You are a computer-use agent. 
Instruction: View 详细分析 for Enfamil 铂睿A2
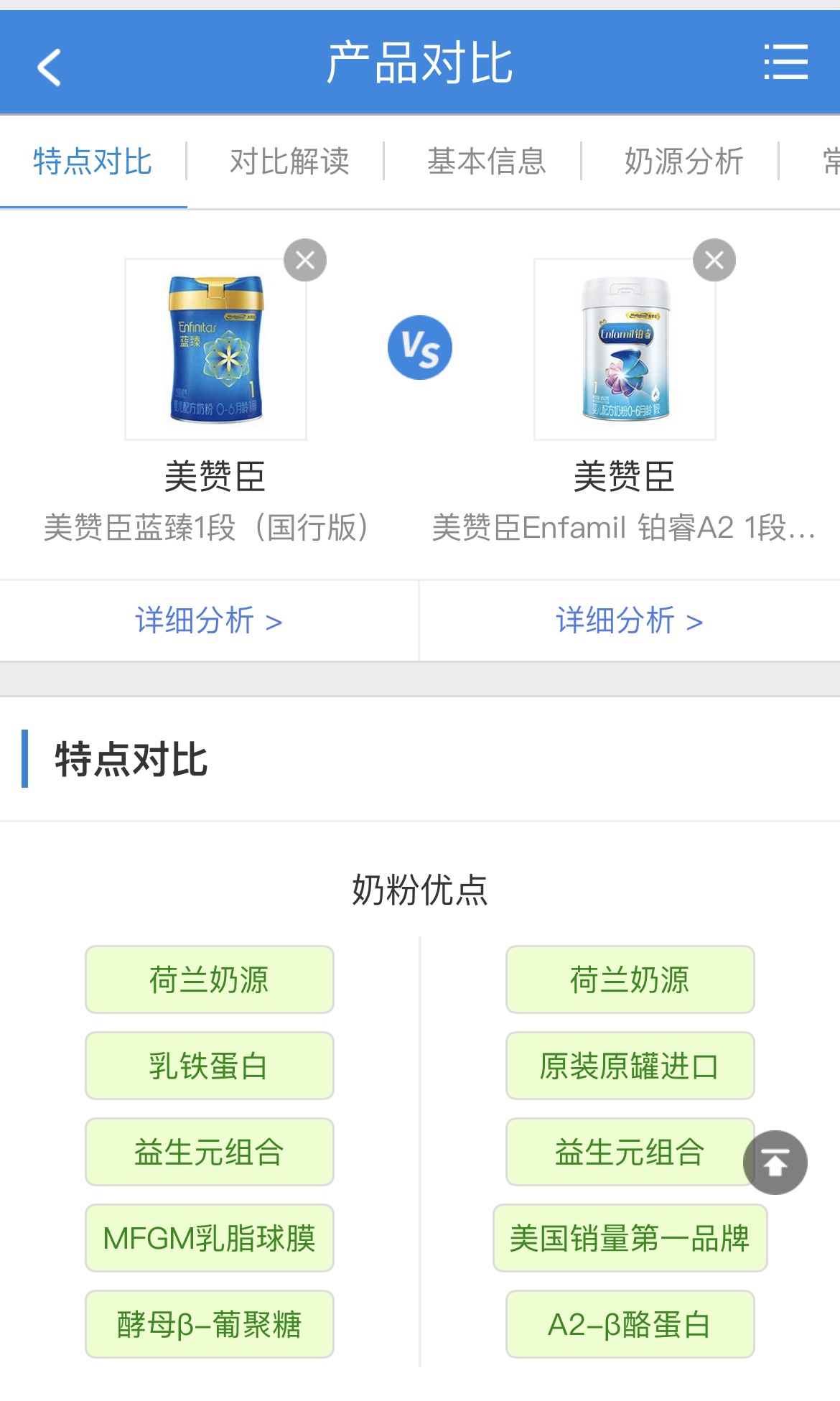[x=629, y=620]
